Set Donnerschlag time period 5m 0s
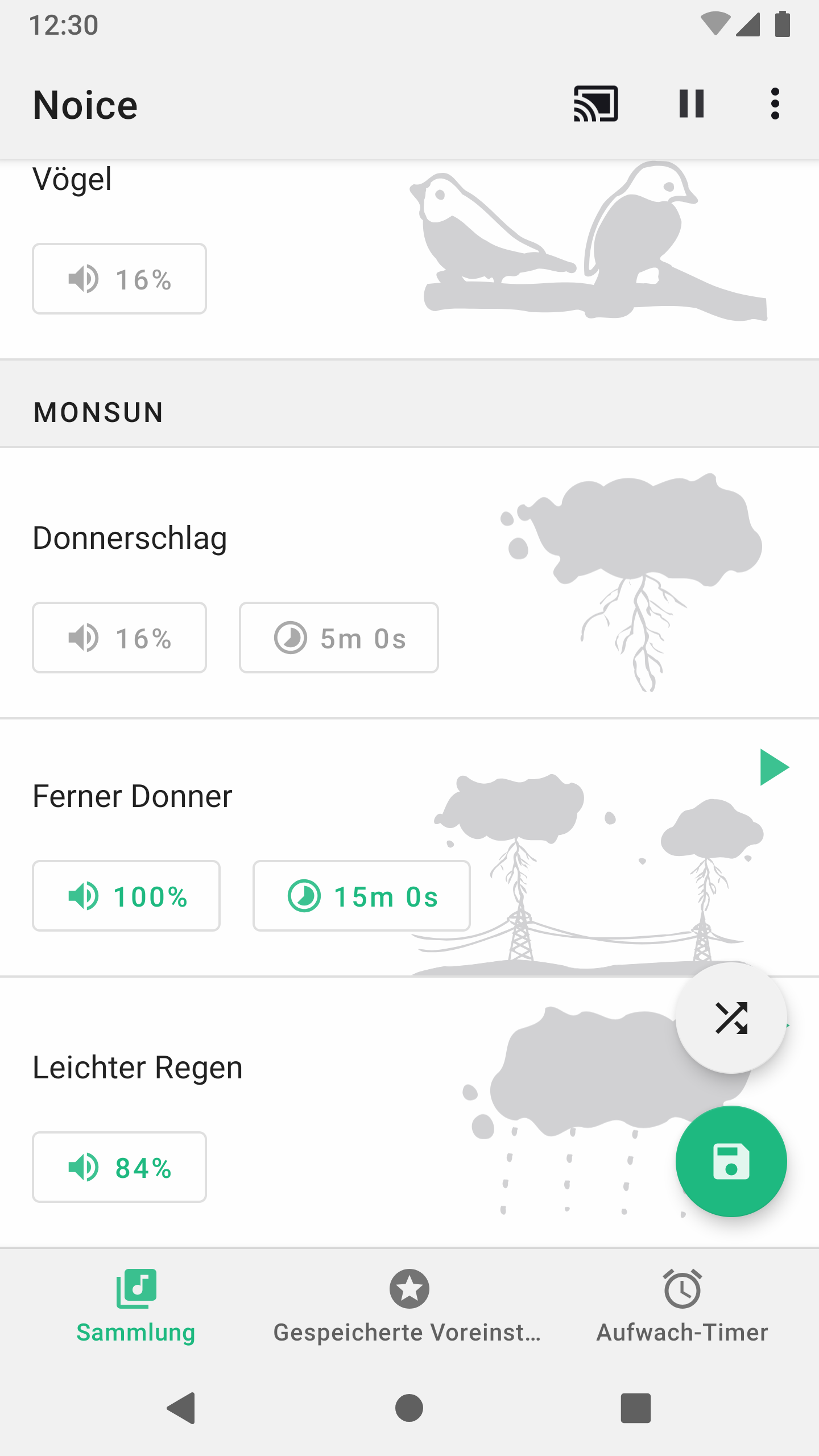Viewport: 819px width, 1456px height. 339,638
